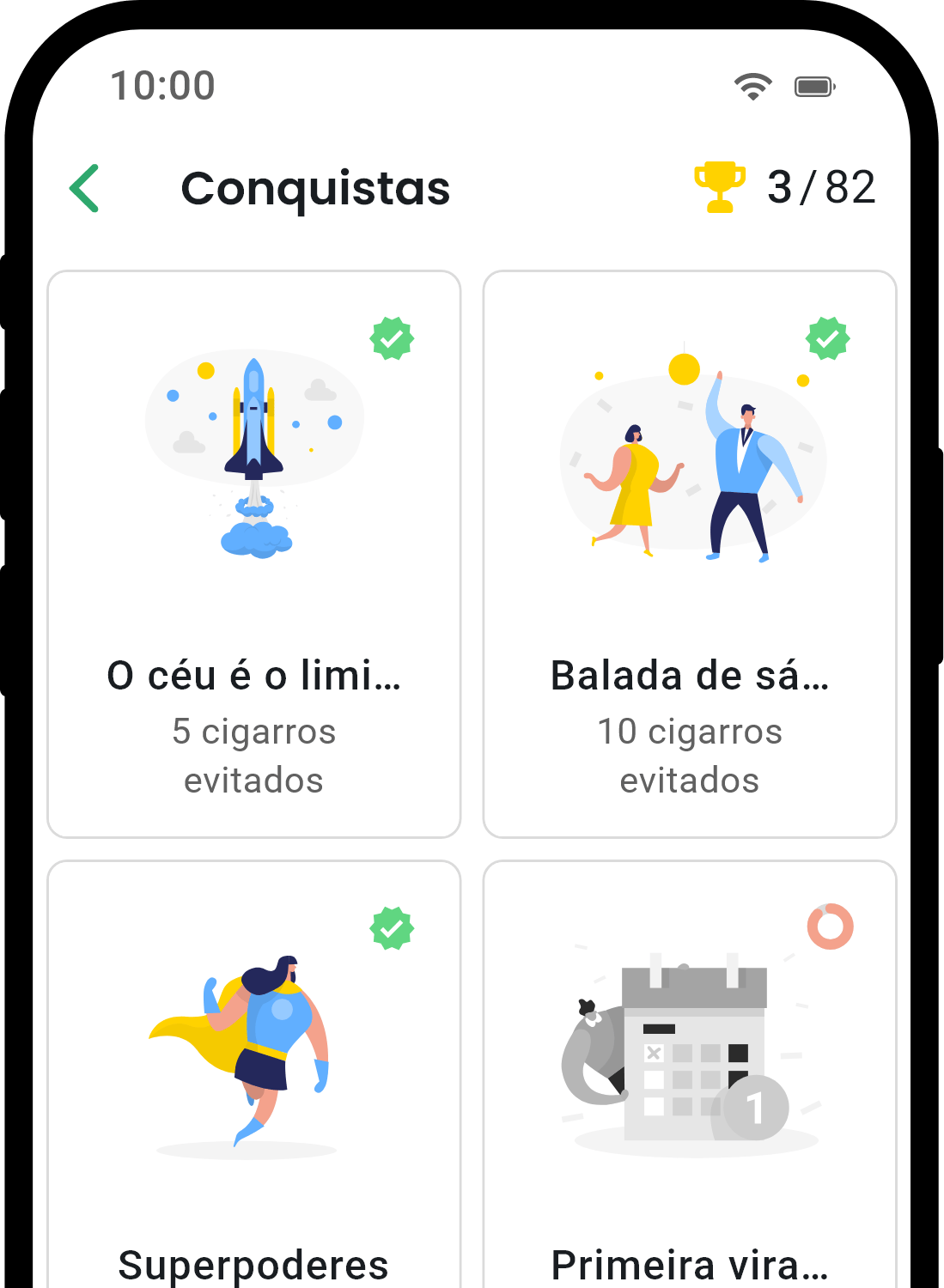Image resolution: width=944 pixels, height=1288 pixels.
Task: Click the back arrow to leave Conquistas
Action: [x=83, y=187]
